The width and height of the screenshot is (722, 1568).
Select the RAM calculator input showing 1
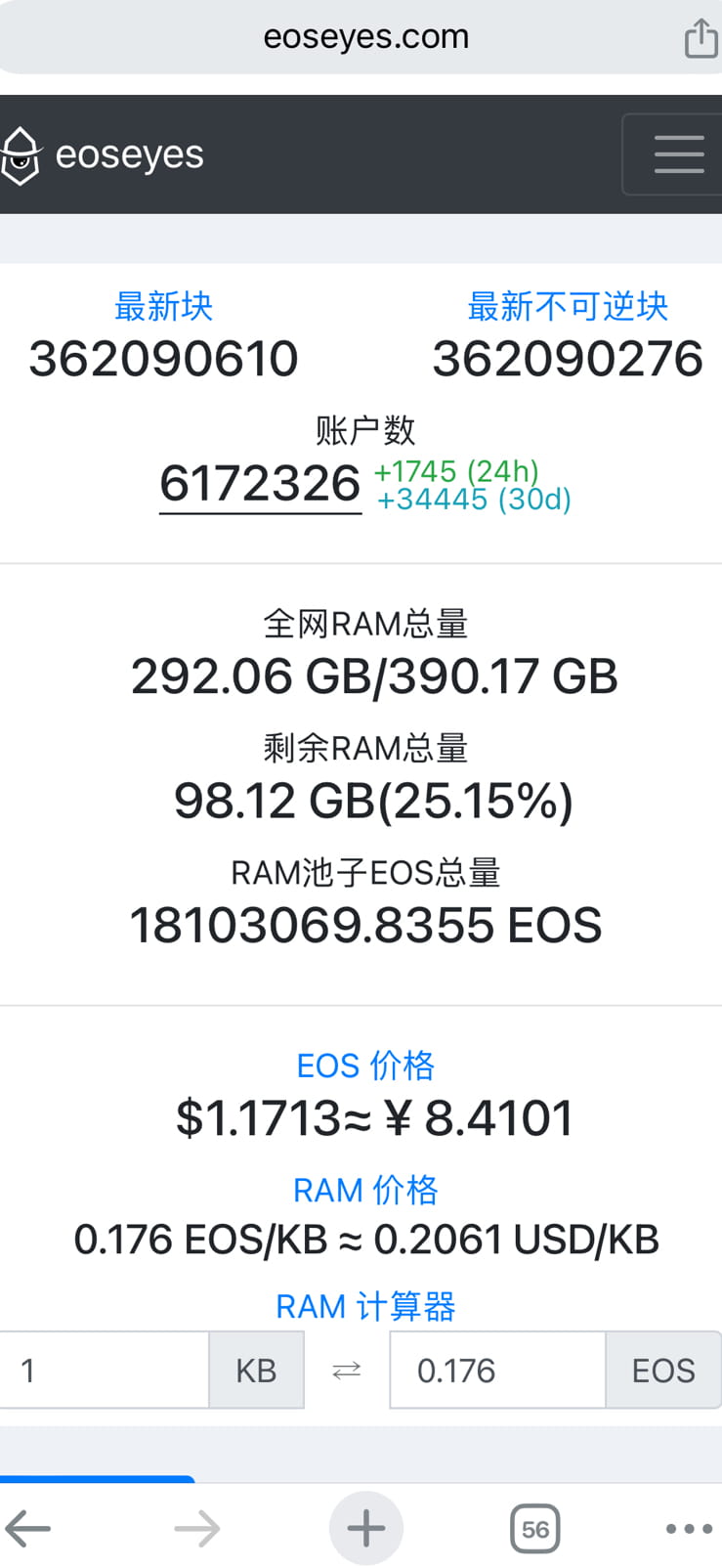(105, 1370)
